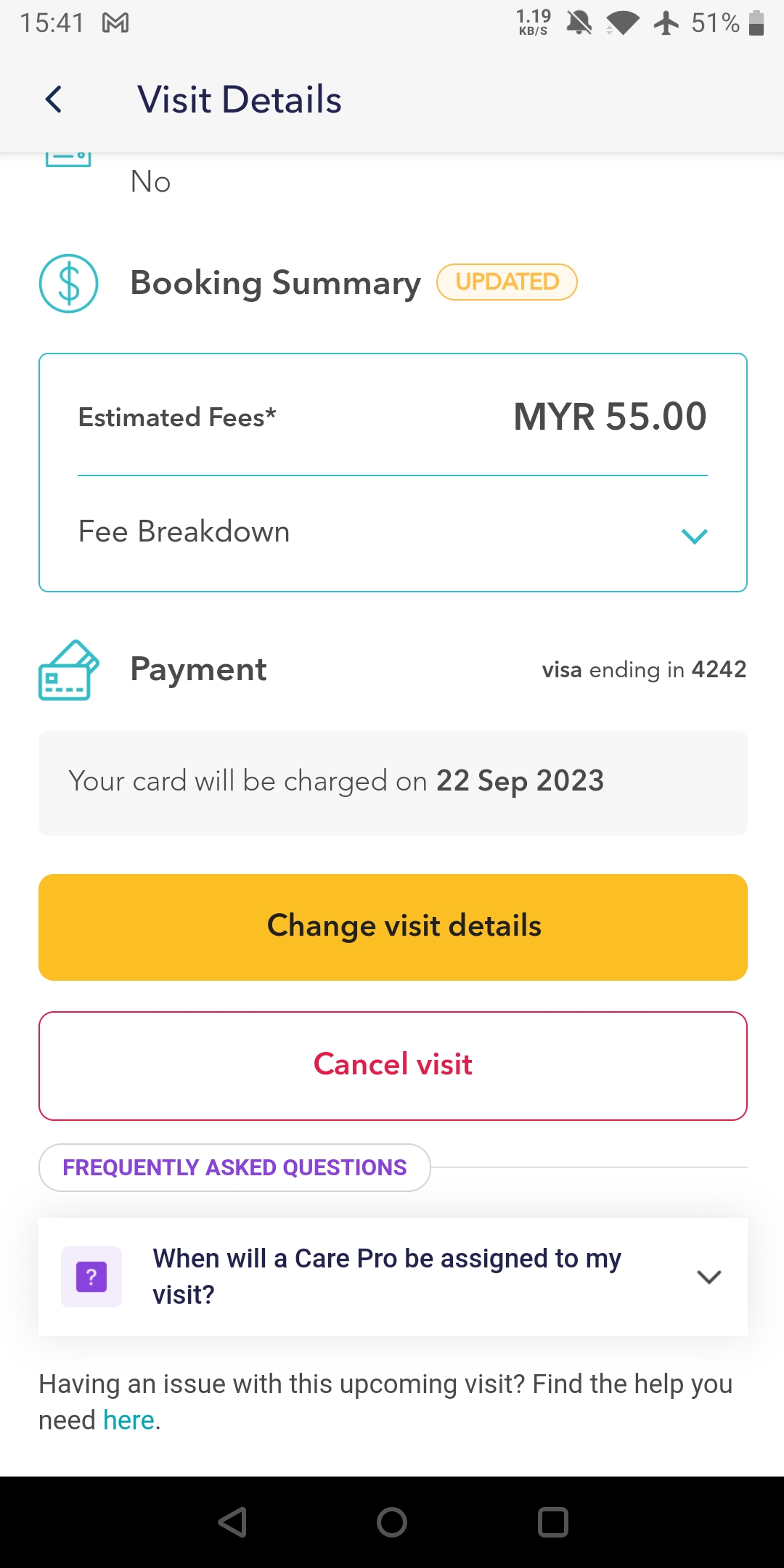Go to the system home screen
Viewport: 784px width, 1568px height.
(x=392, y=1522)
